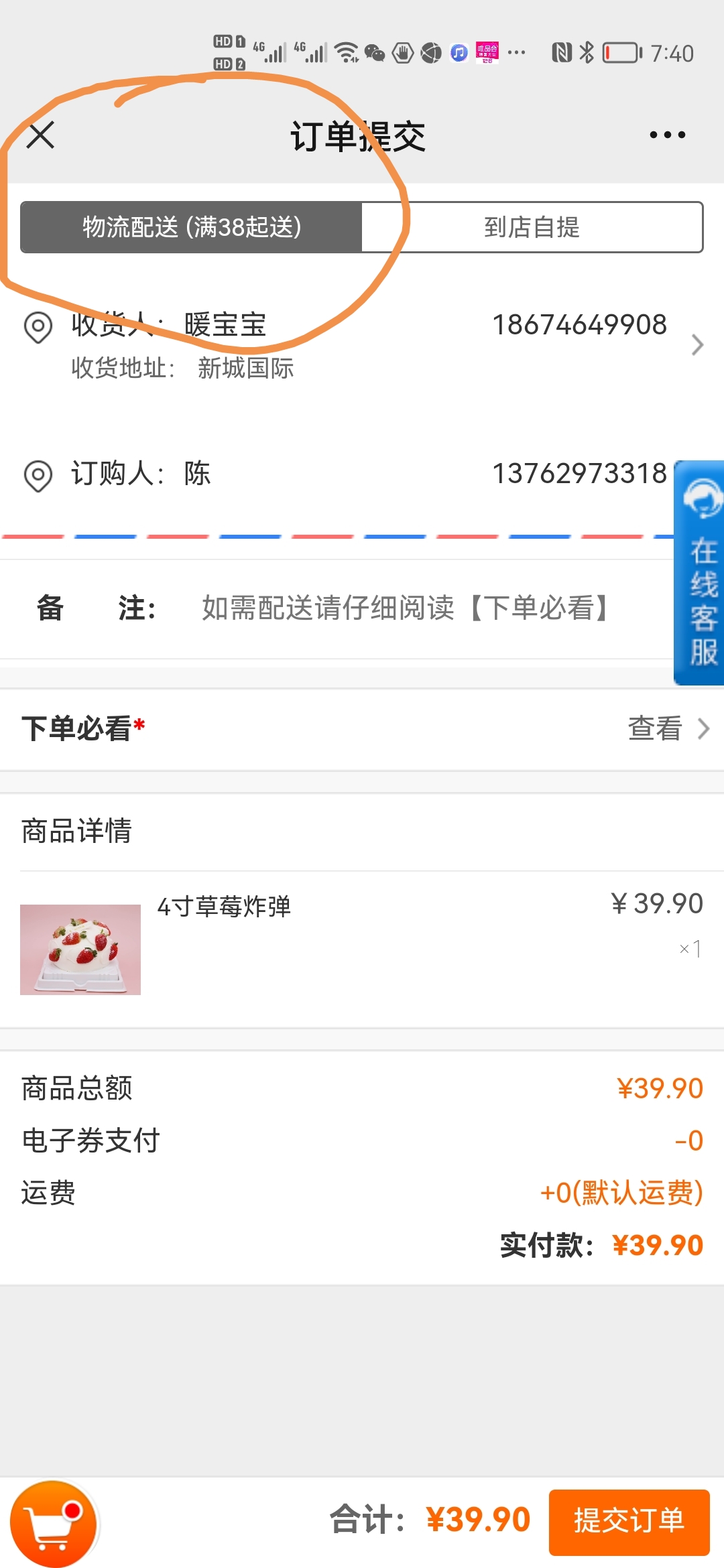Open the shopping cart

click(x=54, y=1523)
